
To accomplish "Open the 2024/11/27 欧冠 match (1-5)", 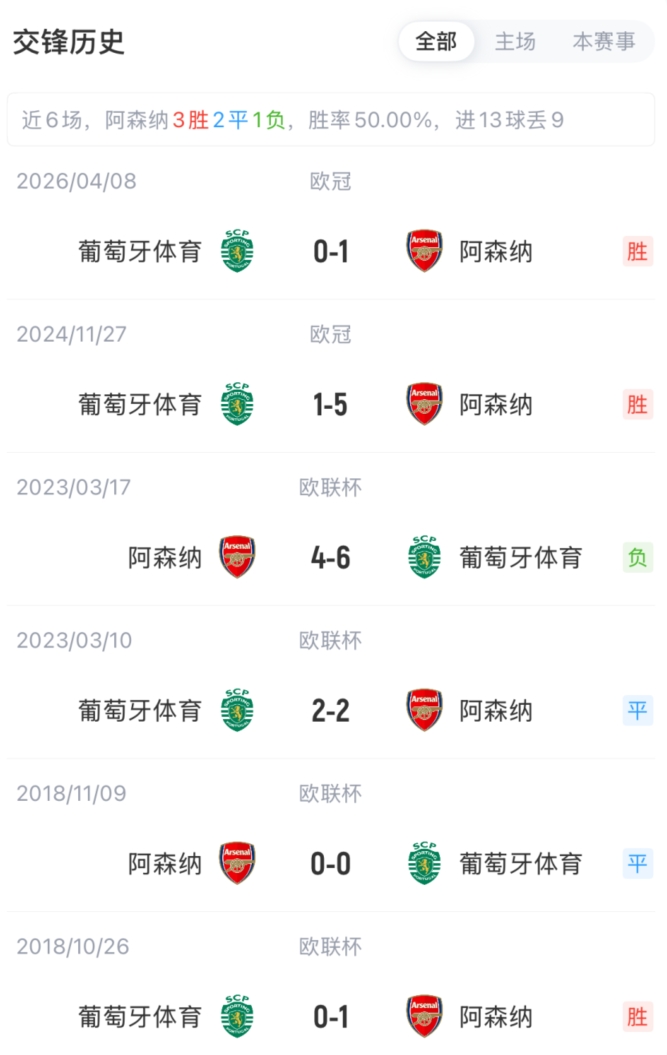I will pyautogui.click(x=331, y=404).
